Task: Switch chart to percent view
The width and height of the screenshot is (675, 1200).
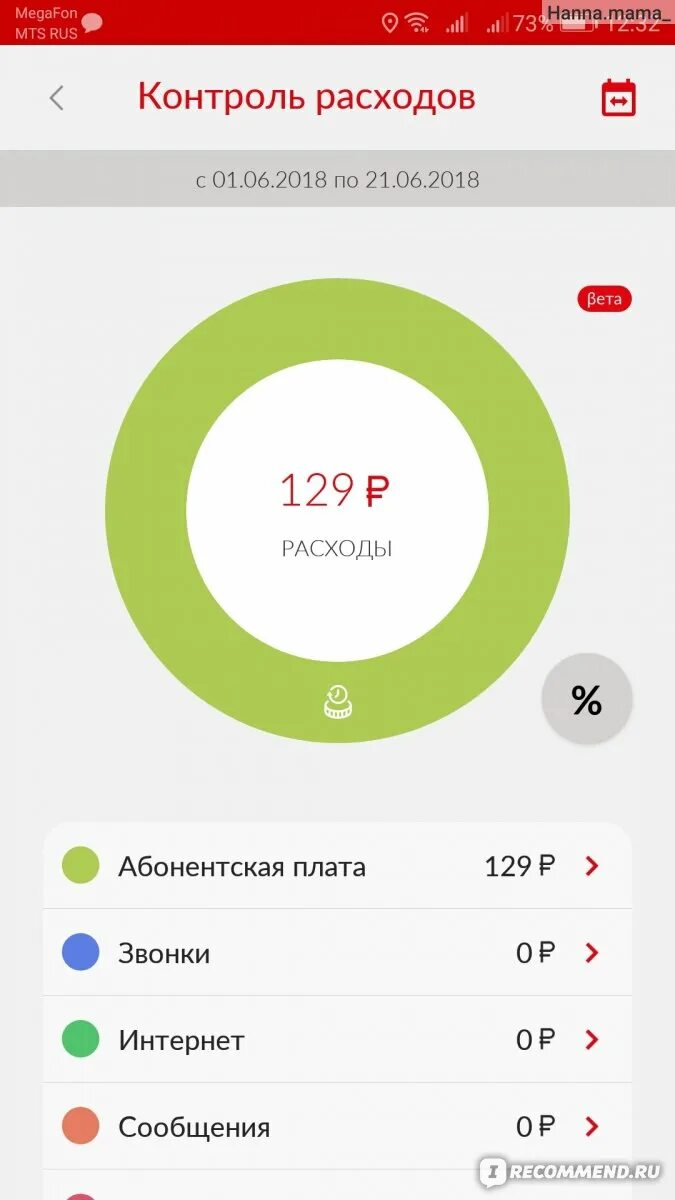Action: (586, 701)
